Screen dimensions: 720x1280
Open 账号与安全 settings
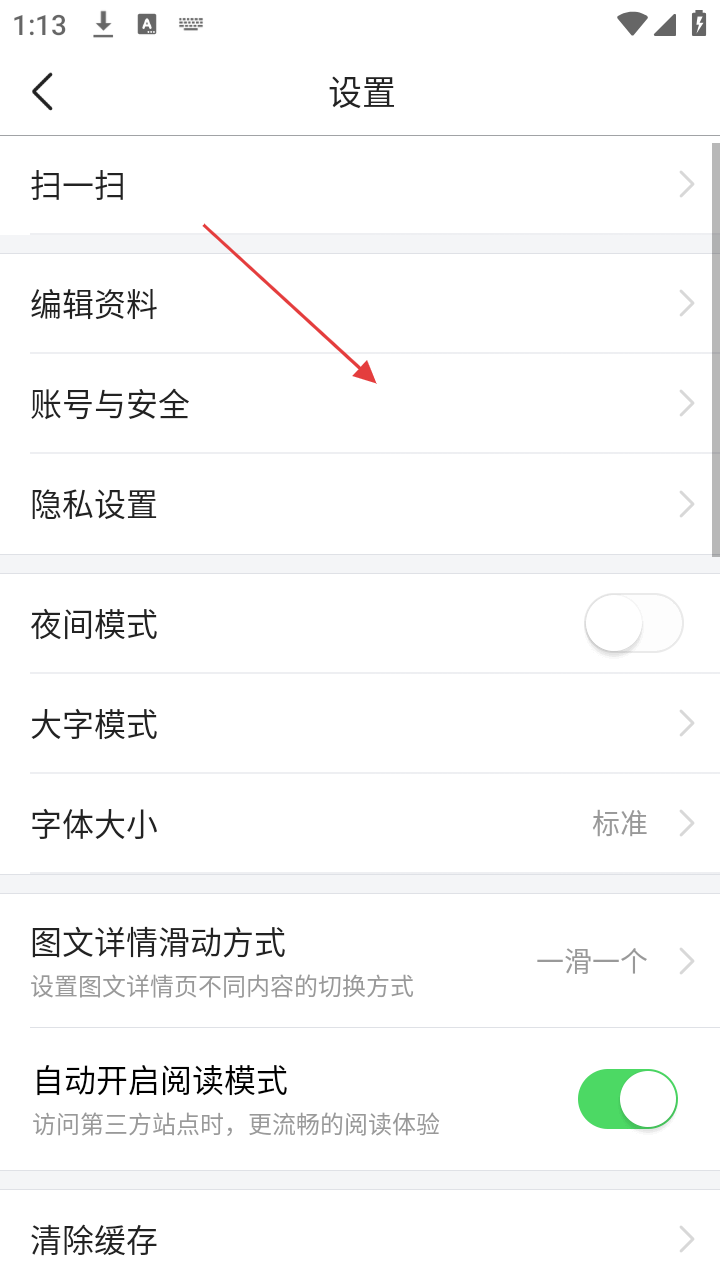[x=360, y=404]
